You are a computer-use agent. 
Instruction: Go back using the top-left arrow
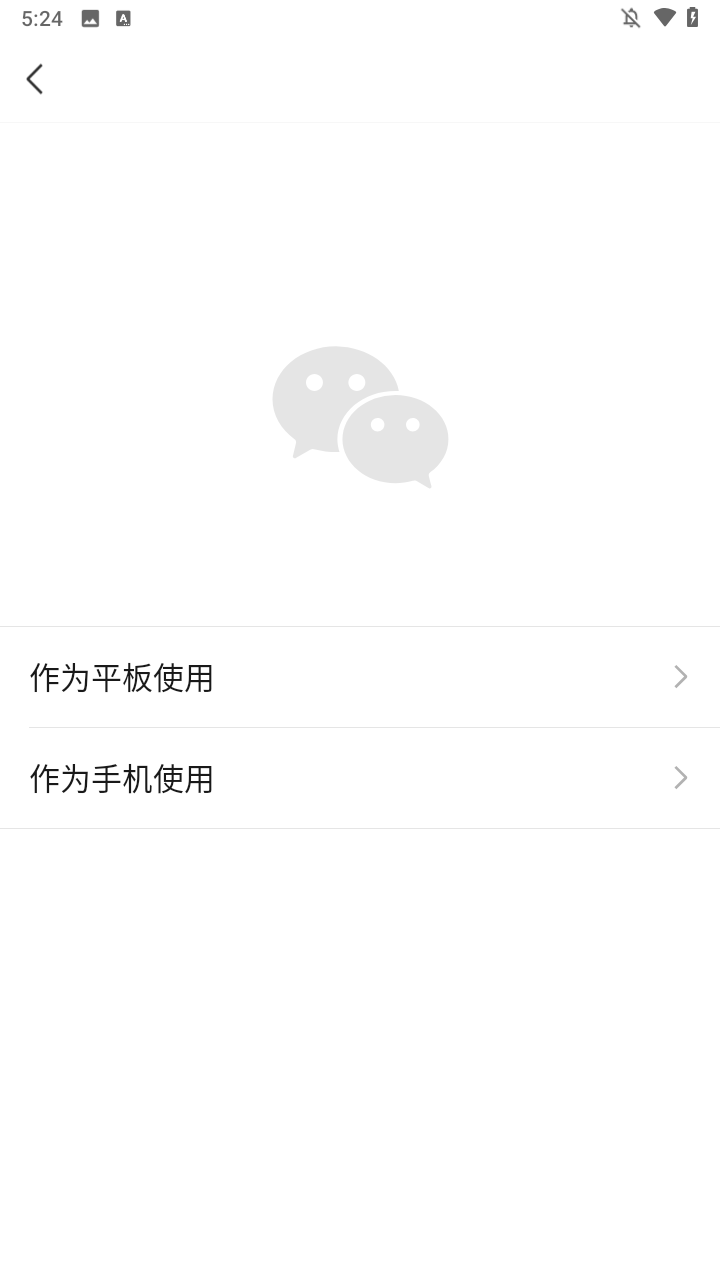pyautogui.click(x=35, y=79)
